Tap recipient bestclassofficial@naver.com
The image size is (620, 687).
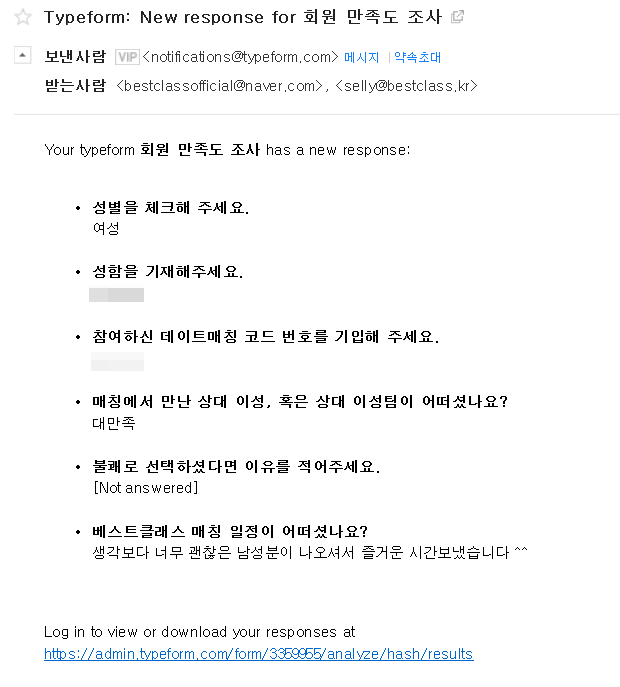pyautogui.click(x=220, y=86)
